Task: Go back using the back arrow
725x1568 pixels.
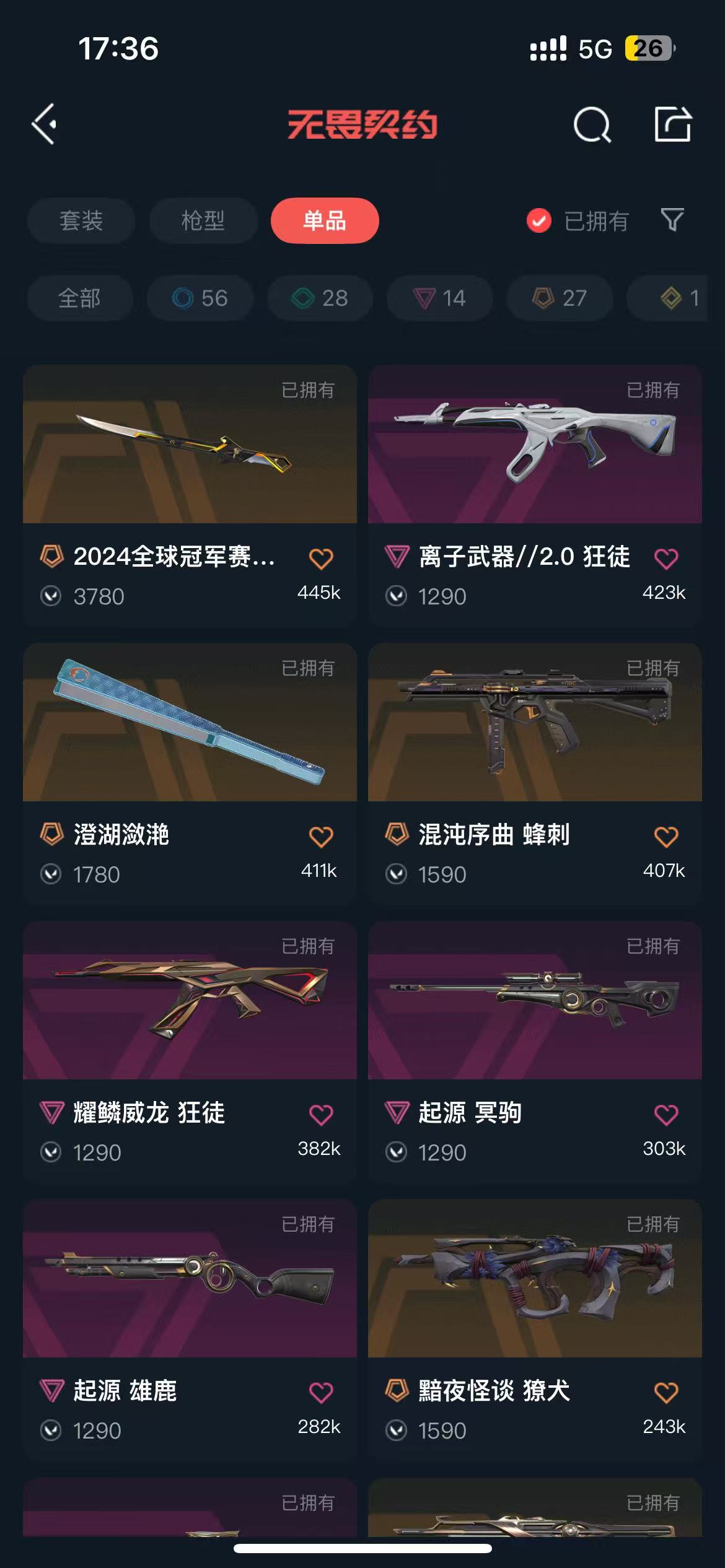Action: [45, 124]
